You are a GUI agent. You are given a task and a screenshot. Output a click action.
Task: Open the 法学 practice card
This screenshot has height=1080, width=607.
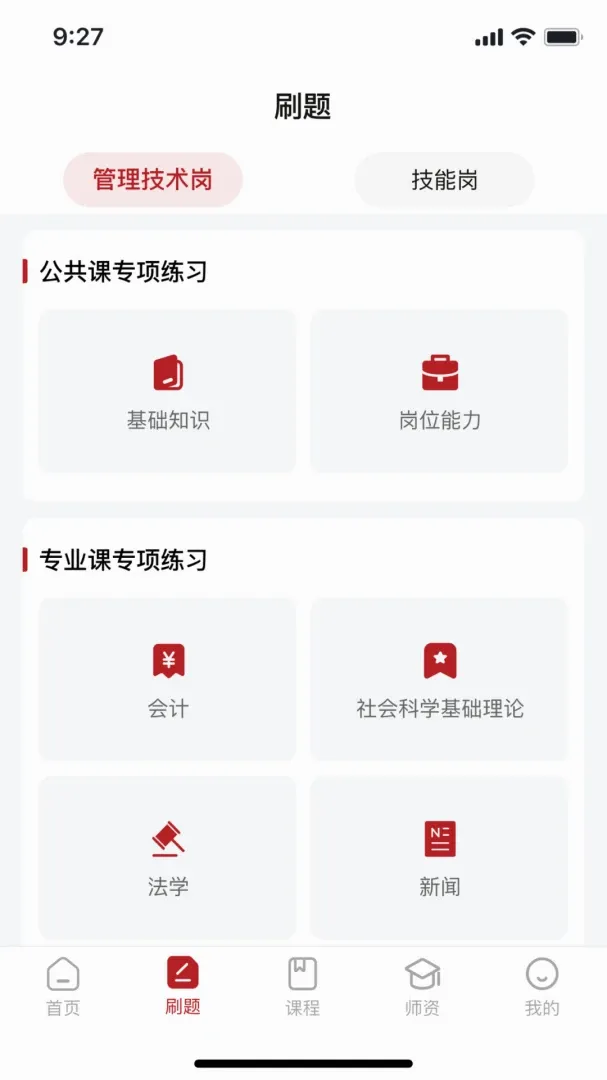click(x=167, y=858)
